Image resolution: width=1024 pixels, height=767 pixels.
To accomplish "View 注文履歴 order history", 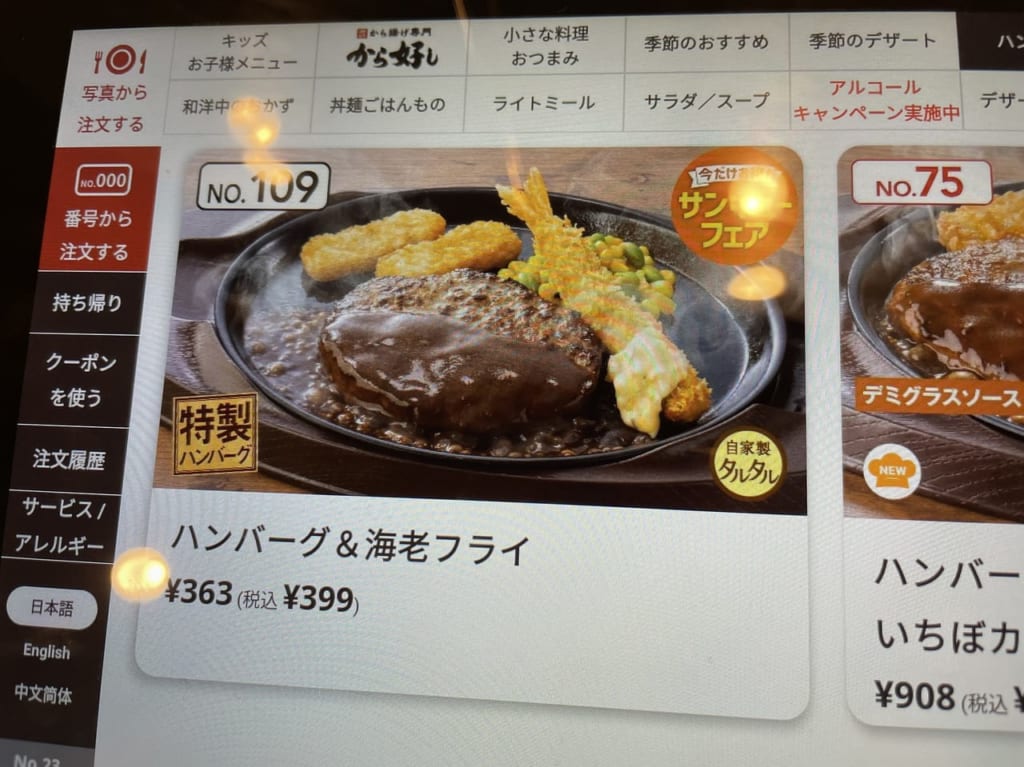I will (69, 459).
